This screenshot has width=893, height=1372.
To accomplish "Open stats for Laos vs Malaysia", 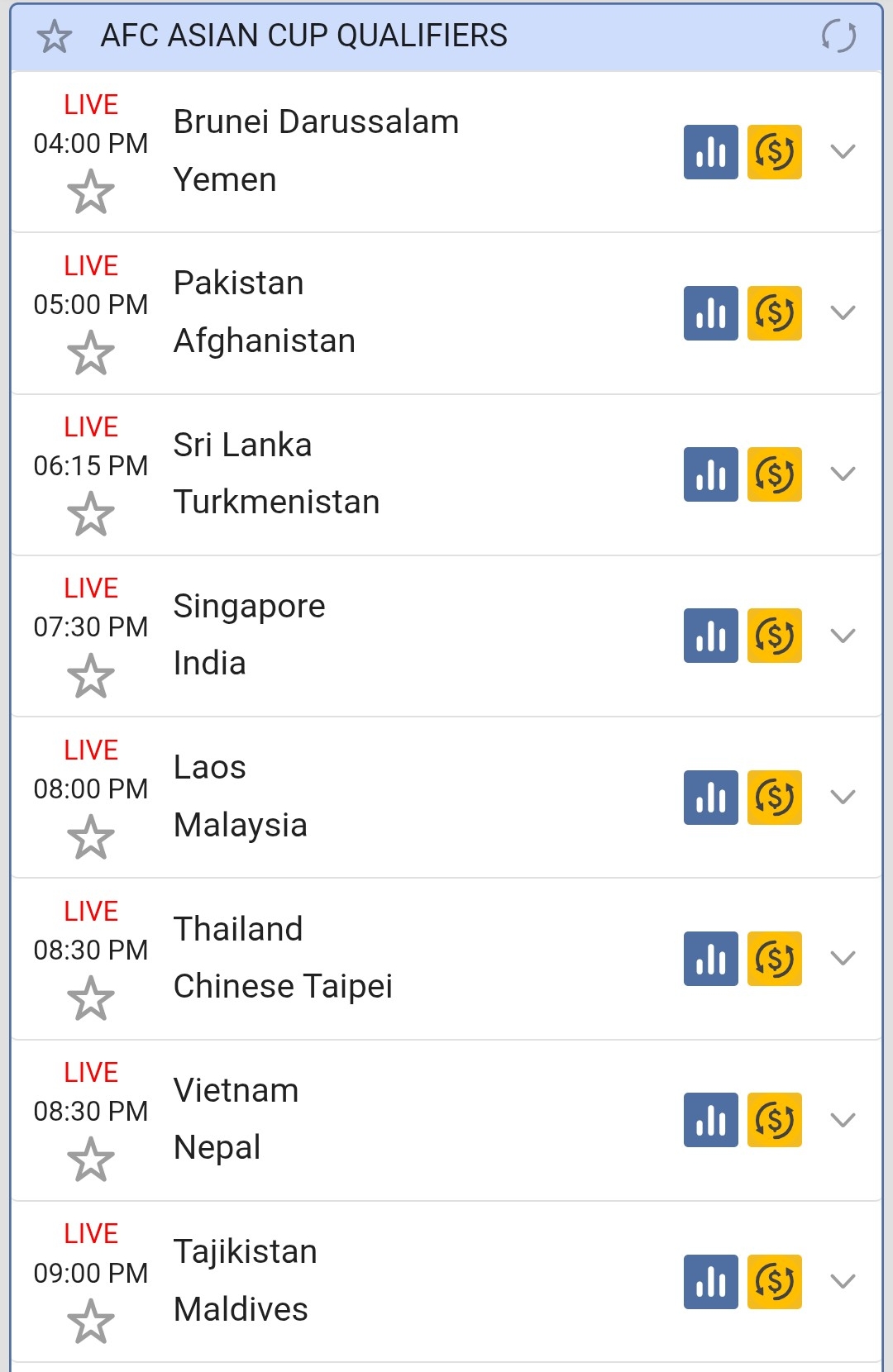I will (710, 797).
